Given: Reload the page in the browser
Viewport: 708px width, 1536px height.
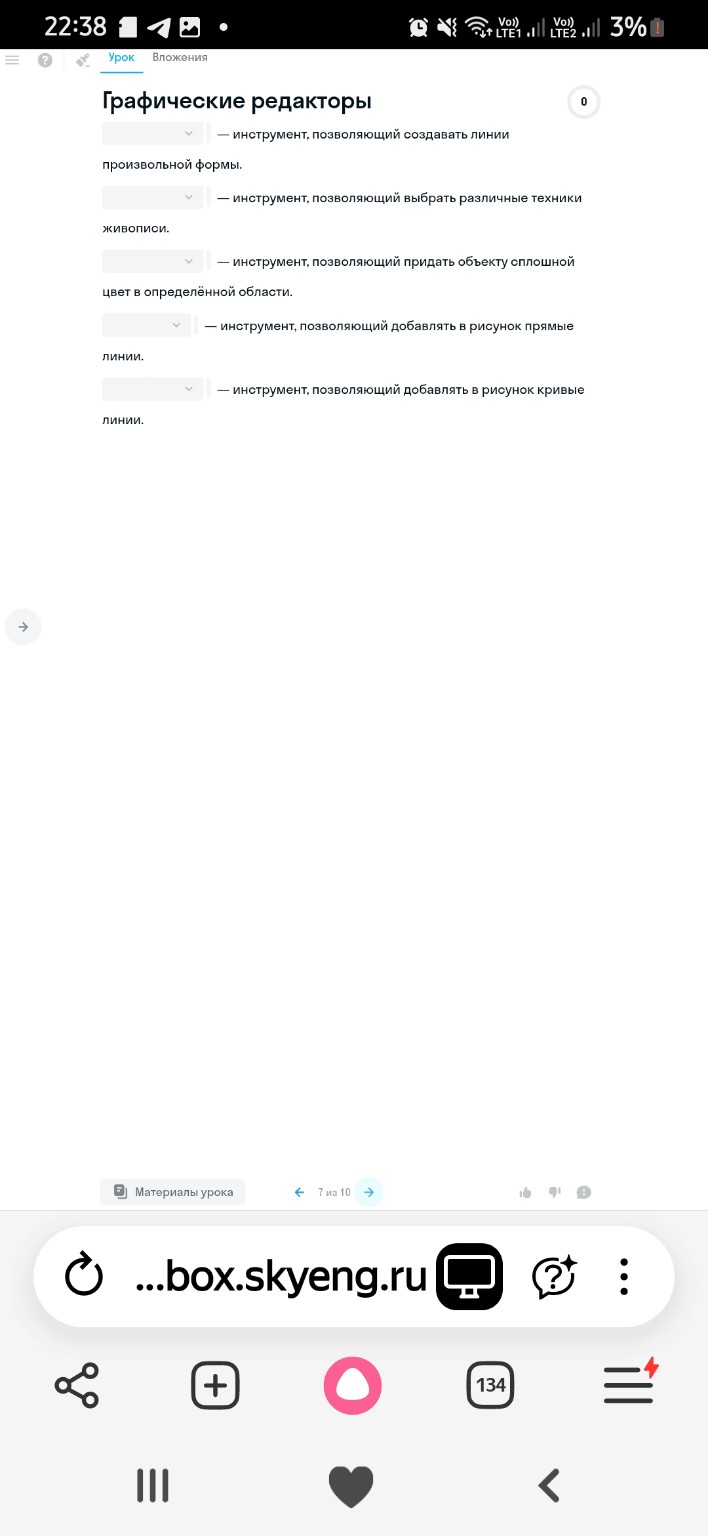Looking at the screenshot, I should [x=84, y=1276].
